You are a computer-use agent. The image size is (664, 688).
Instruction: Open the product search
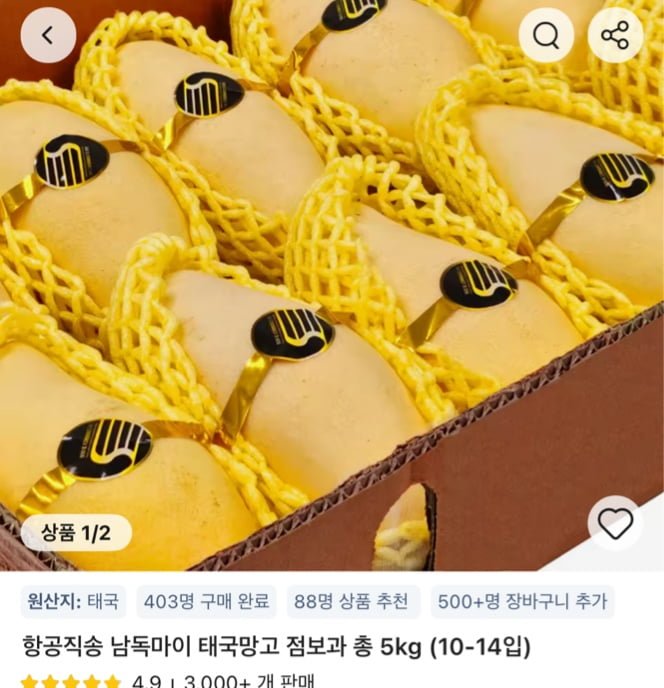click(x=546, y=36)
